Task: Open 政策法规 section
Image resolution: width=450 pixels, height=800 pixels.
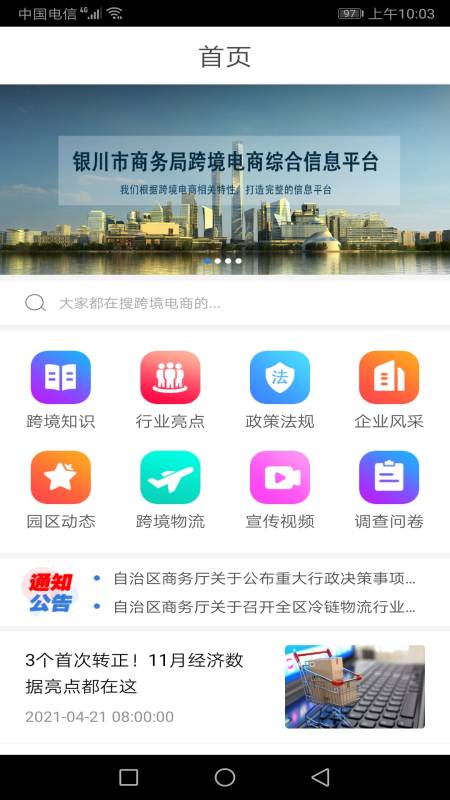Action: click(280, 390)
